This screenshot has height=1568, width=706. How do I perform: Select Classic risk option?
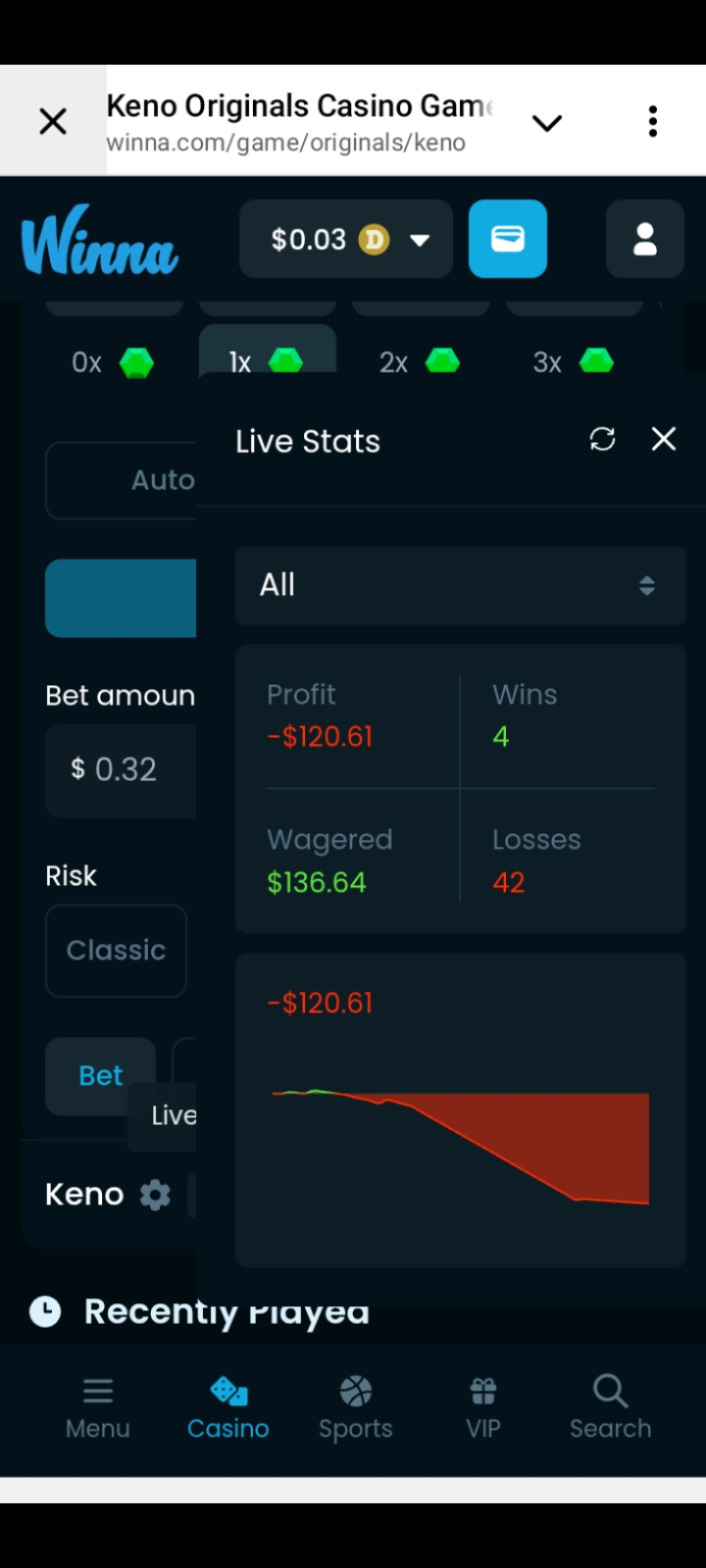pyautogui.click(x=116, y=950)
